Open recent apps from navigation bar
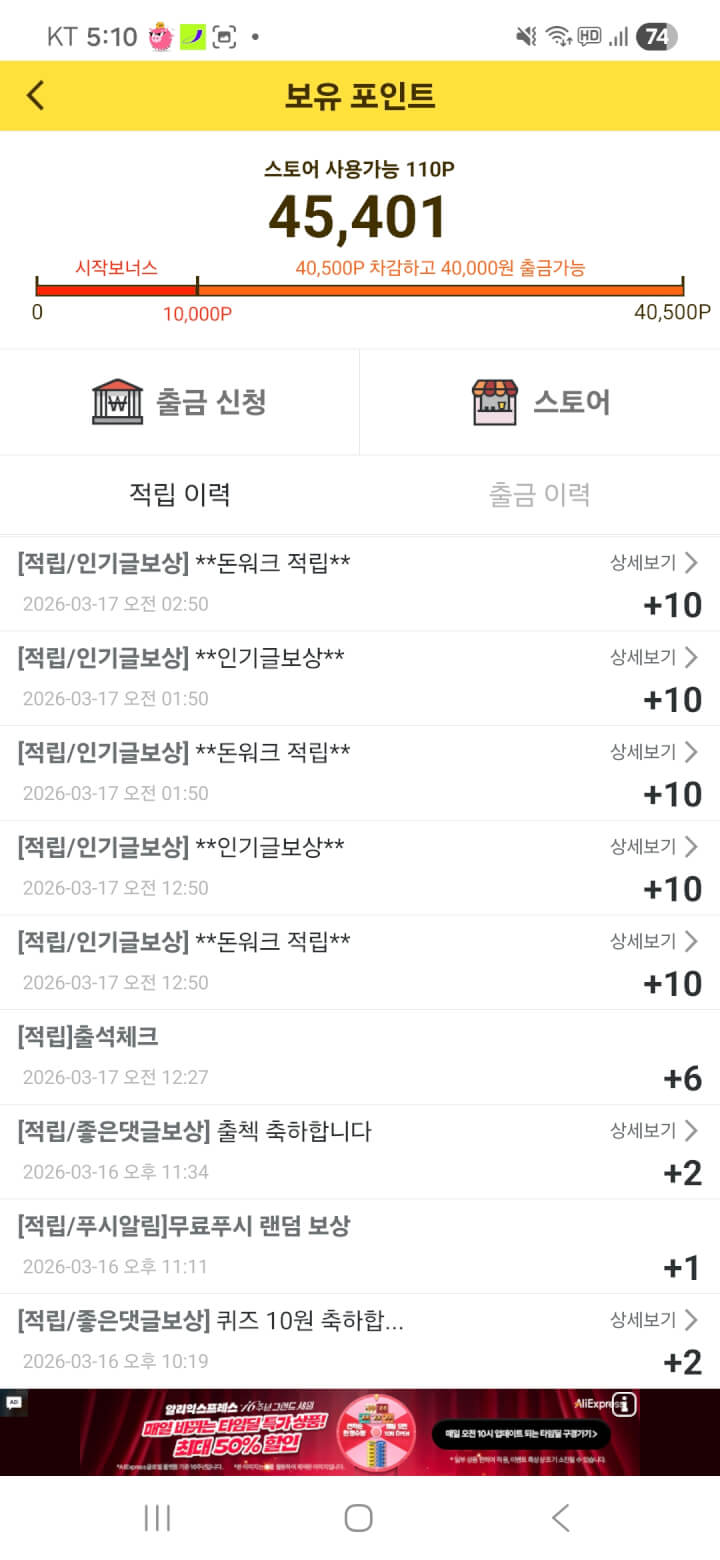Viewport: 720px width, 1560px height. pos(157,1518)
